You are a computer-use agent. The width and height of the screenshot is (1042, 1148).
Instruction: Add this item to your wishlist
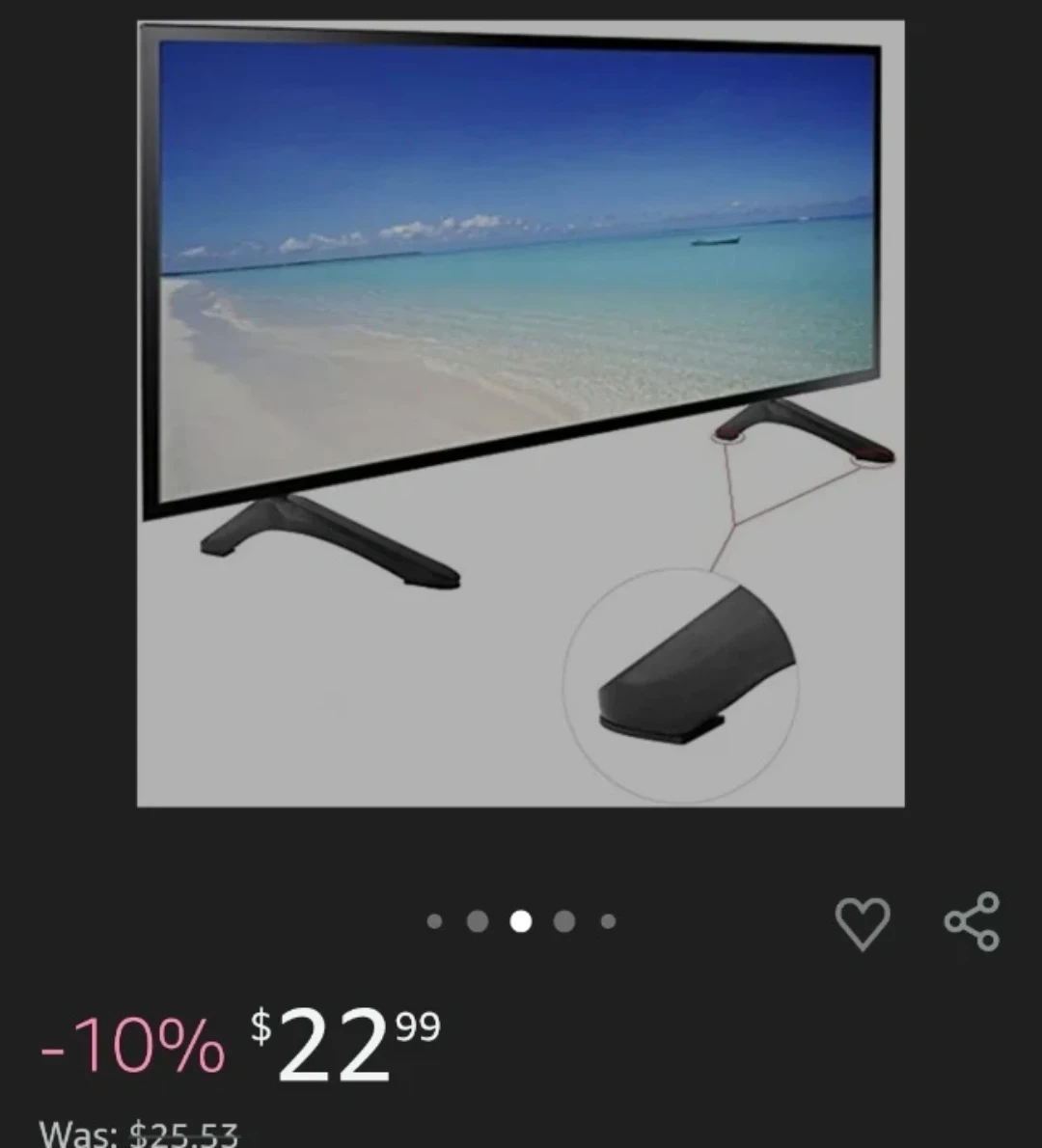[x=862, y=923]
